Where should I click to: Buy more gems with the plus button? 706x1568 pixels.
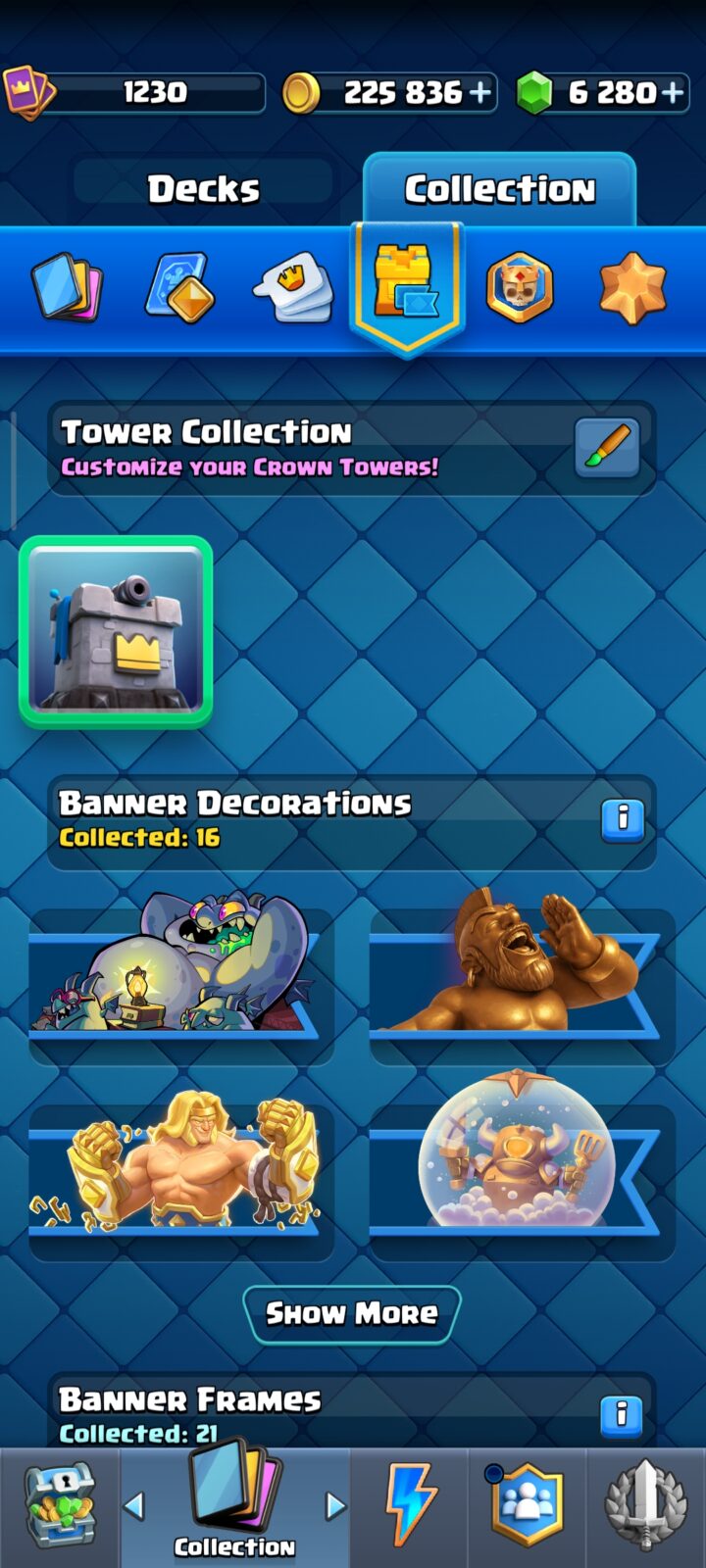point(673,93)
